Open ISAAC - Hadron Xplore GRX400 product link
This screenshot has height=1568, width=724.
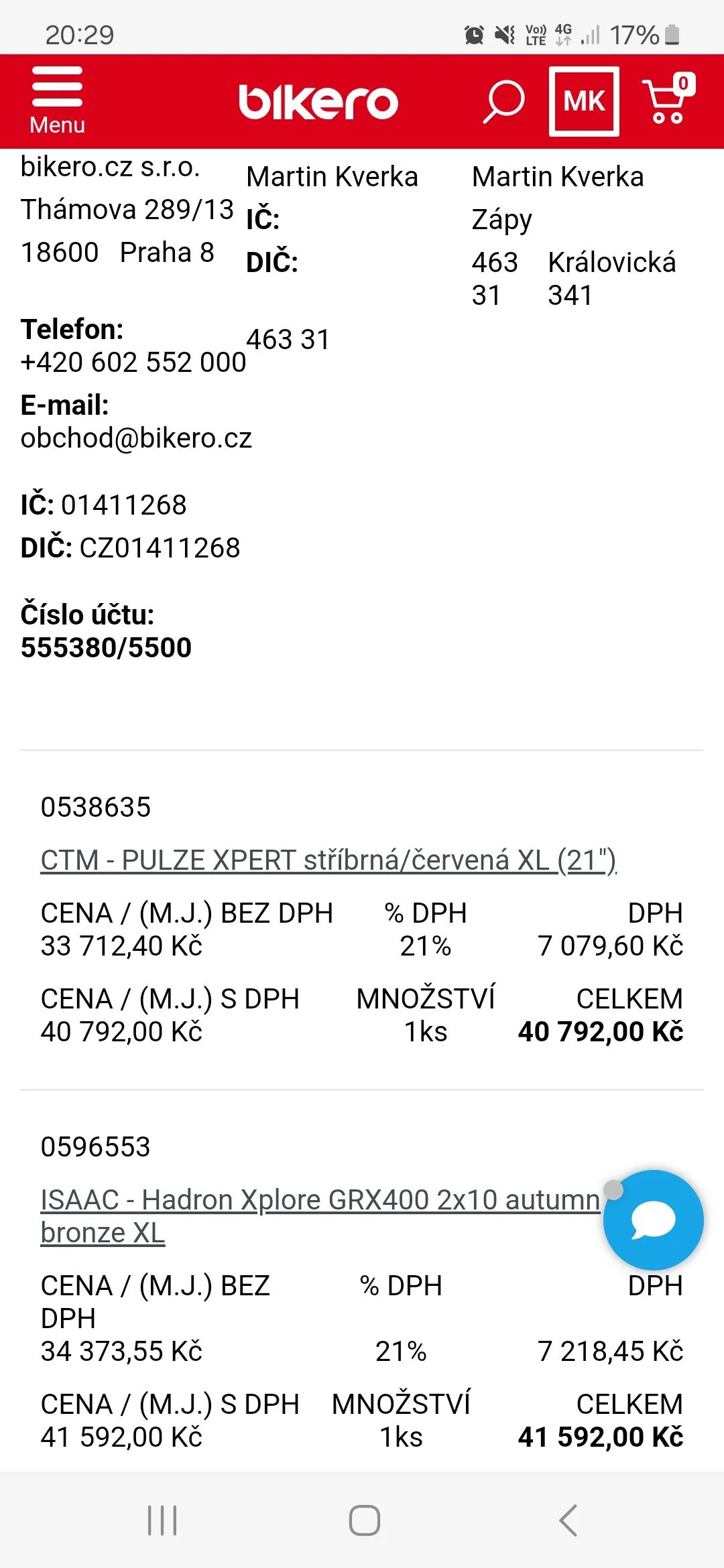click(x=320, y=1200)
